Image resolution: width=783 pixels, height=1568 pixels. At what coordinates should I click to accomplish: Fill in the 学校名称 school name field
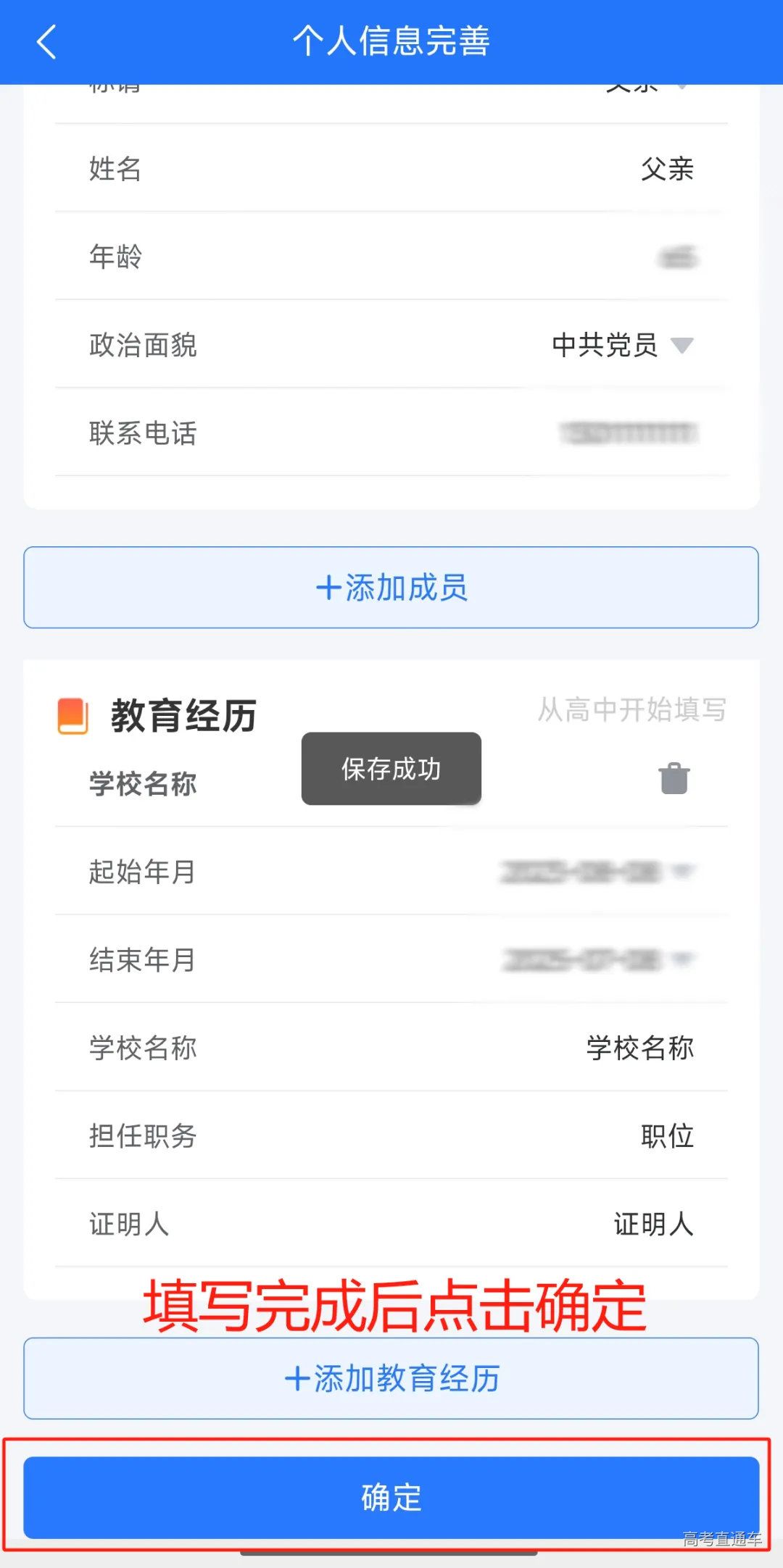pos(640,1048)
